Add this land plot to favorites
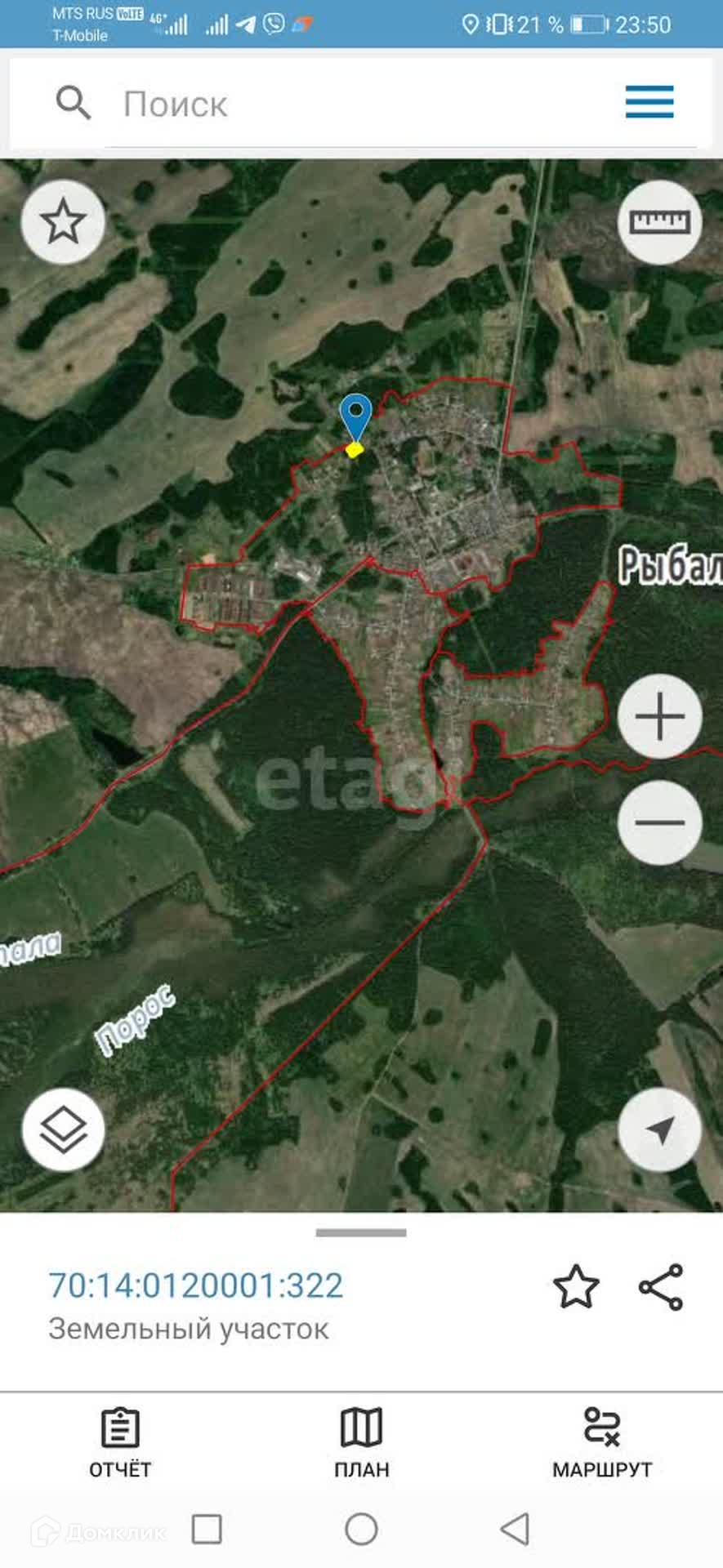This screenshot has height=1568, width=723. point(576,1287)
